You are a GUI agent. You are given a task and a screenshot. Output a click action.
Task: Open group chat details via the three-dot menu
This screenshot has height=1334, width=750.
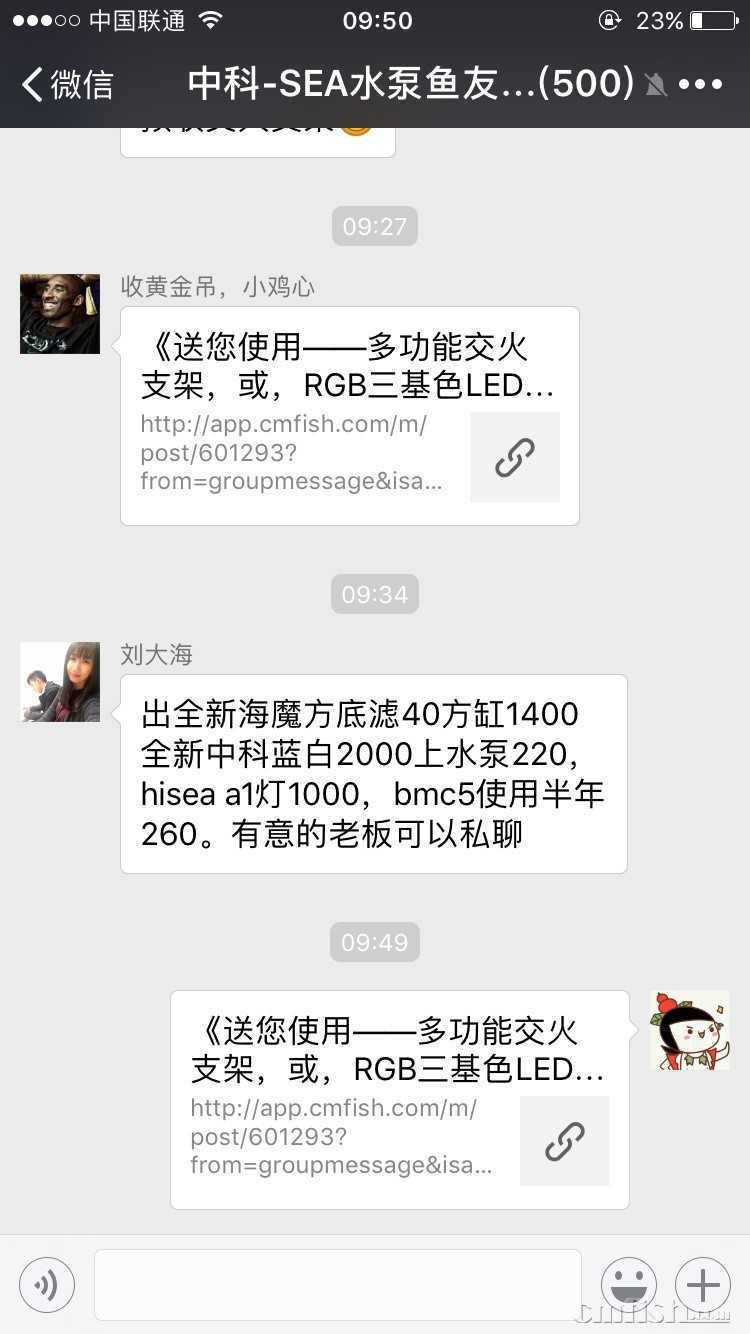pos(700,84)
